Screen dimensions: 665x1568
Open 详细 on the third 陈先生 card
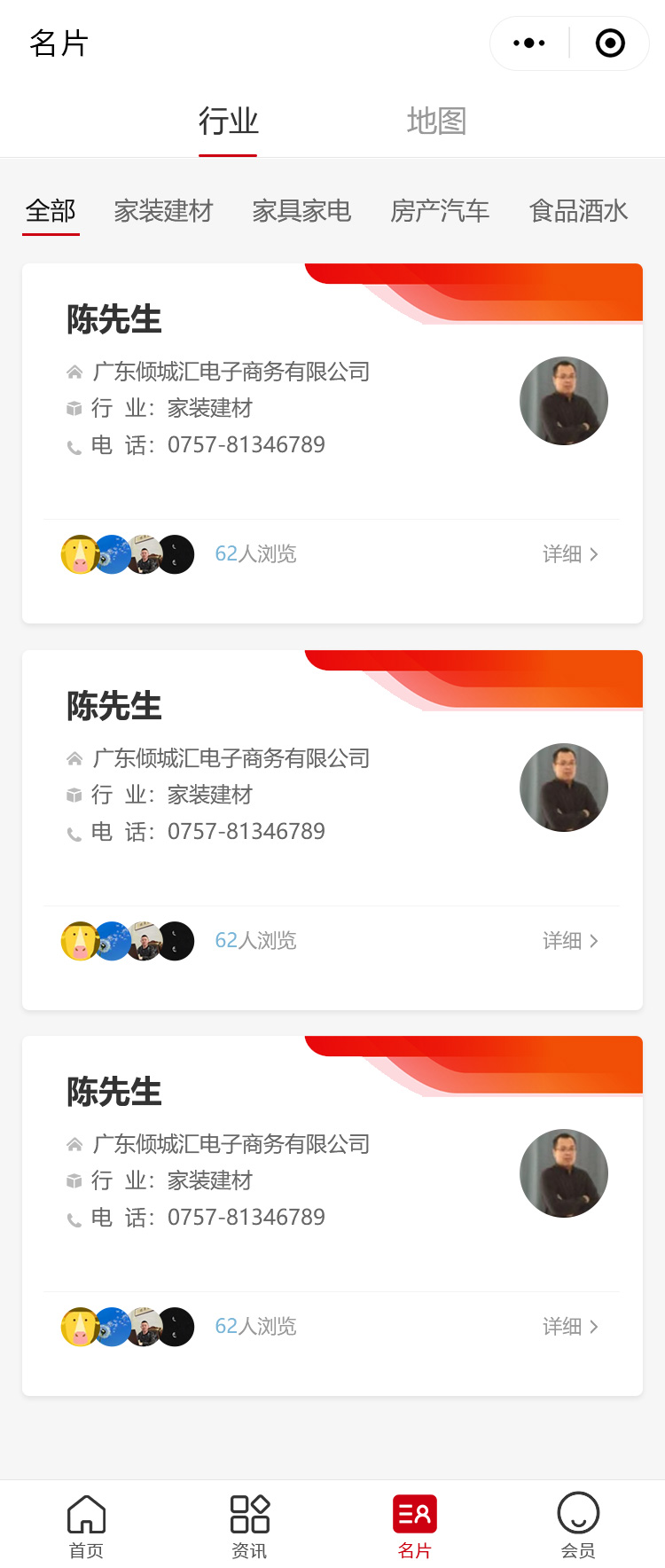[570, 1327]
